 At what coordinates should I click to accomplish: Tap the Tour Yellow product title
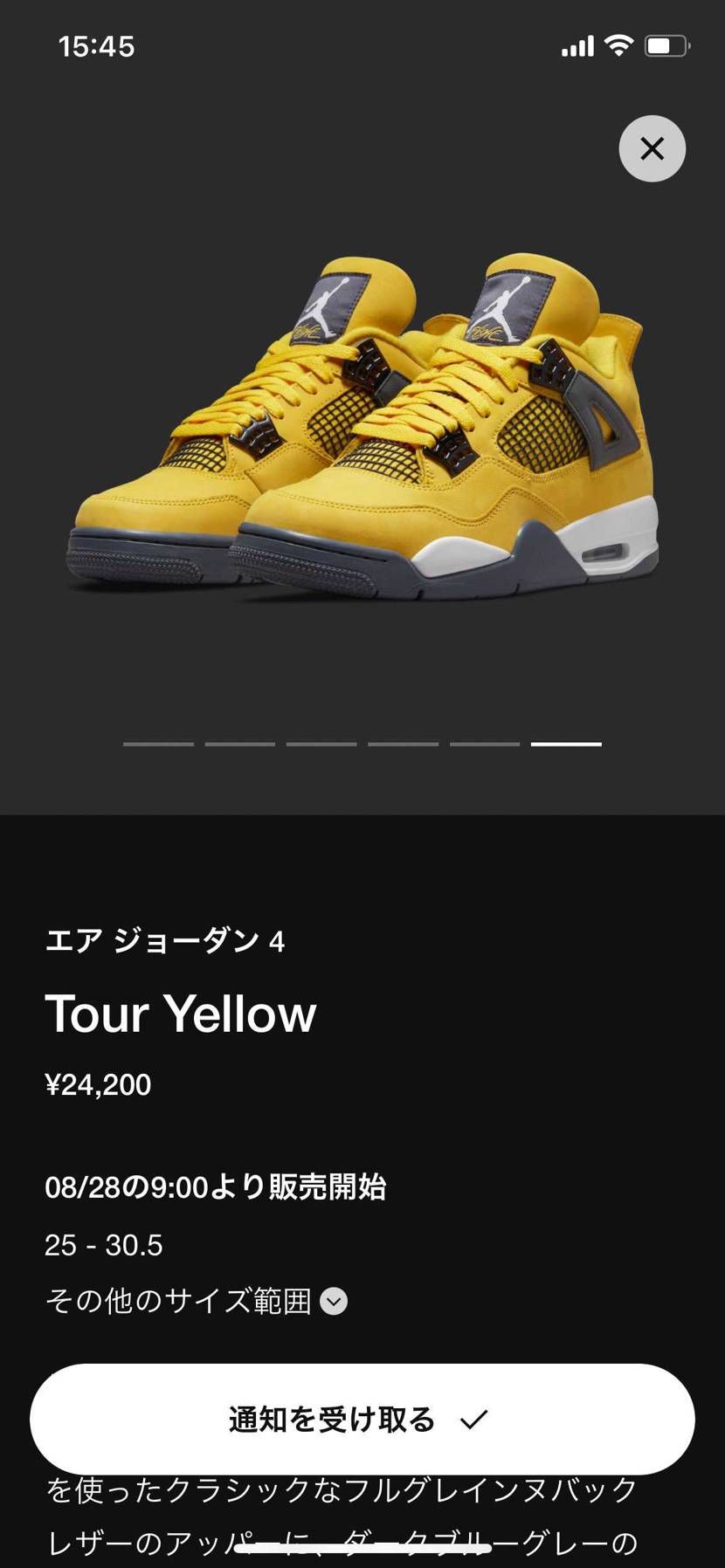coord(183,1013)
